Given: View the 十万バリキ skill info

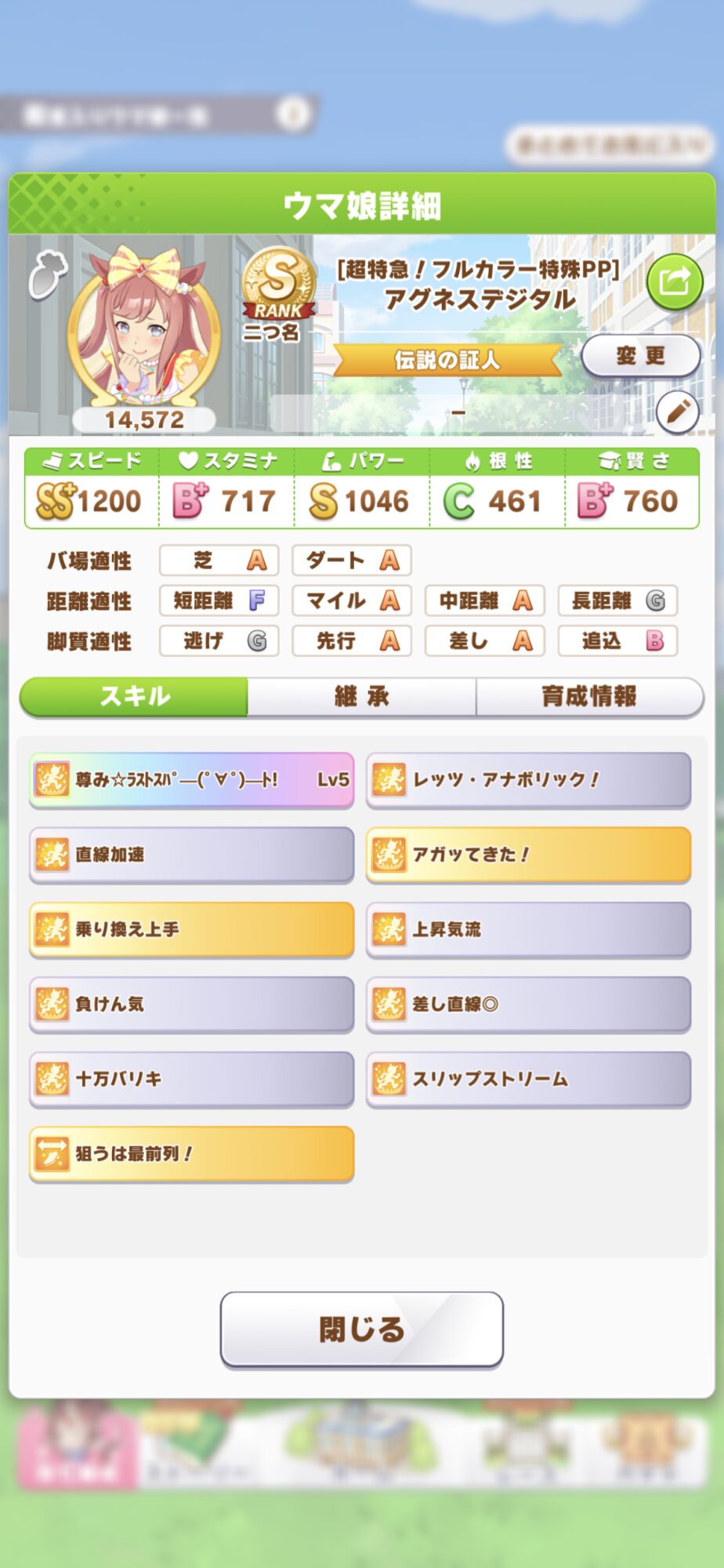Looking at the screenshot, I should click(192, 1079).
